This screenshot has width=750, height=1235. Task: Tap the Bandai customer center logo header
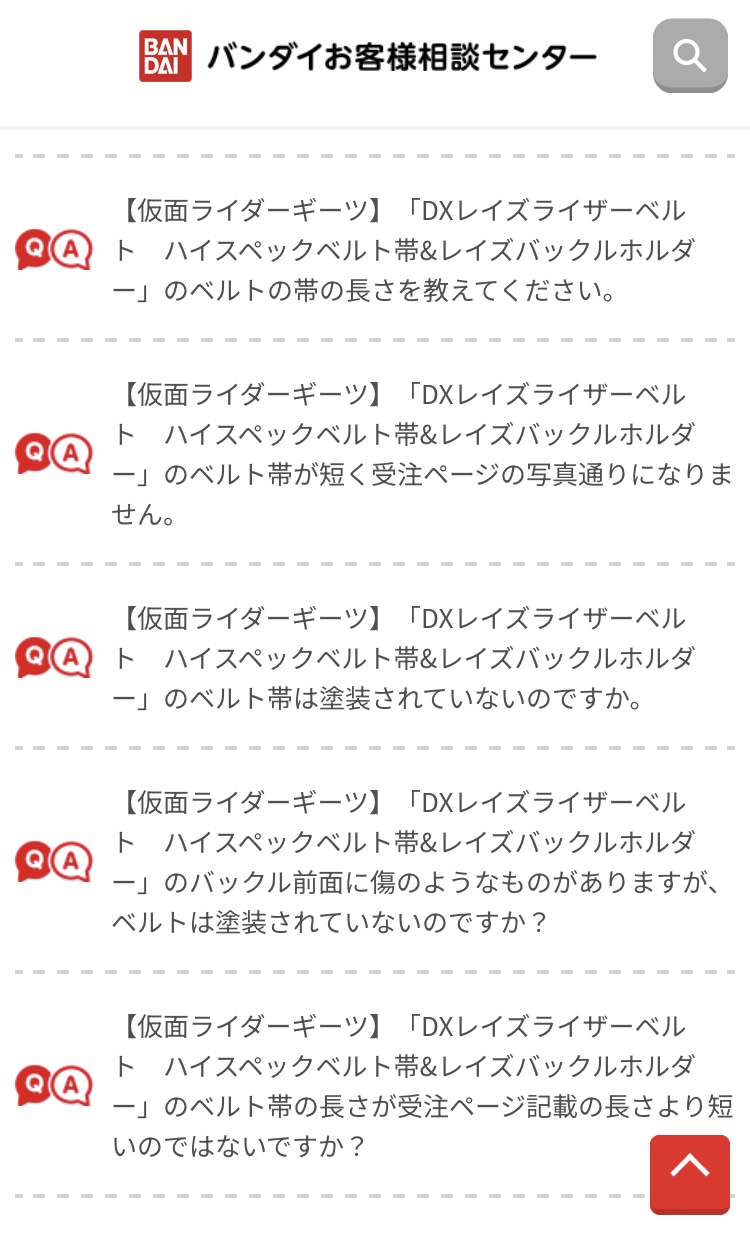coord(368,56)
